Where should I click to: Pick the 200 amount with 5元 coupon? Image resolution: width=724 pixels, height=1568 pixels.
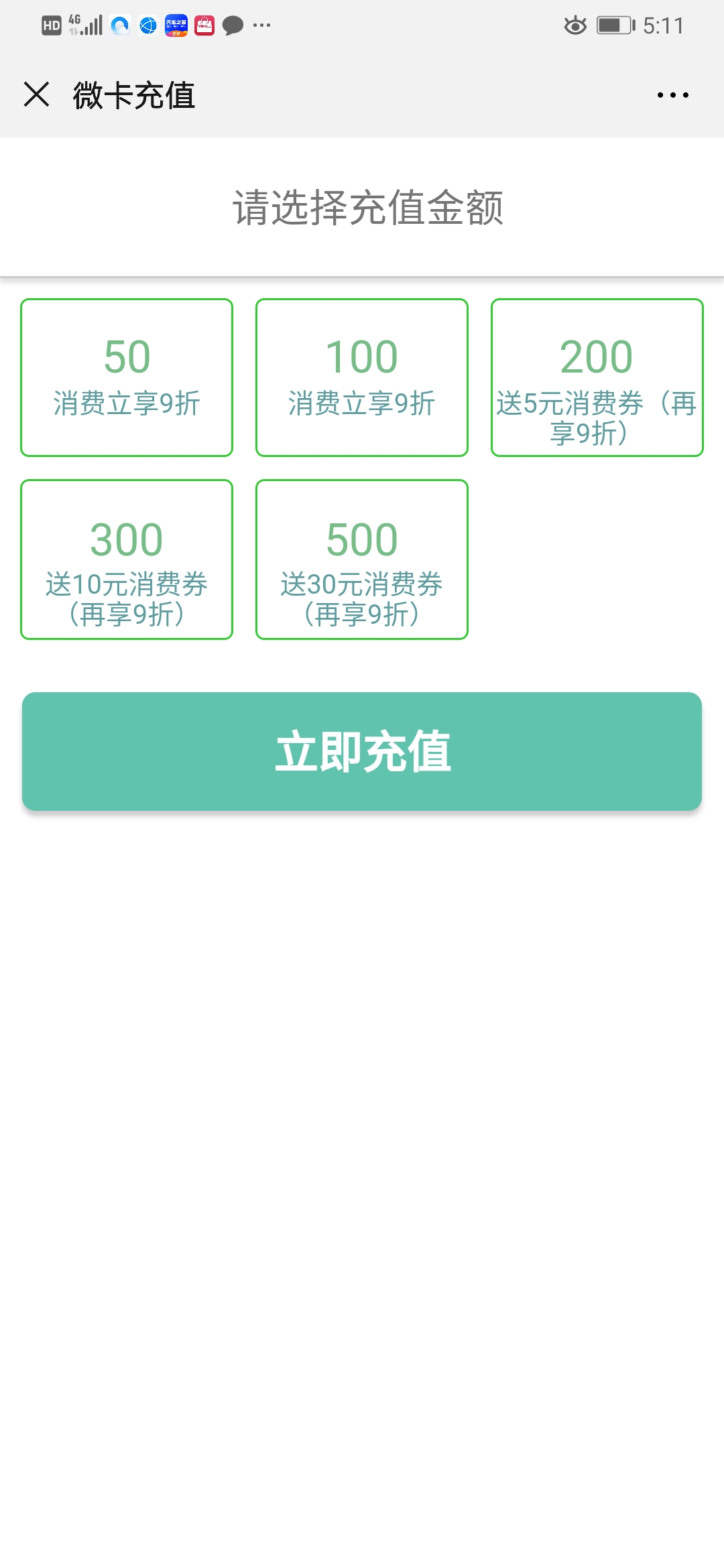pyautogui.click(x=597, y=377)
